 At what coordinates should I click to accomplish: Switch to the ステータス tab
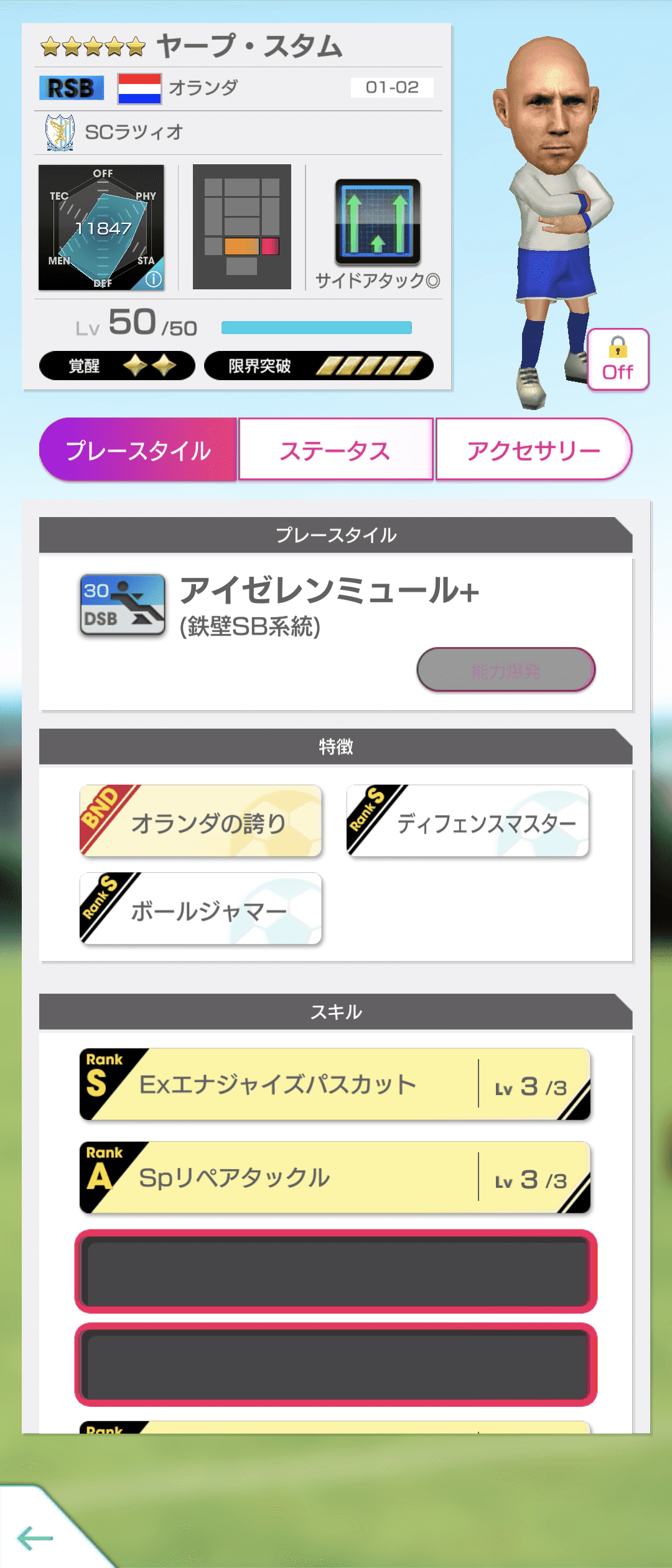[x=336, y=450]
